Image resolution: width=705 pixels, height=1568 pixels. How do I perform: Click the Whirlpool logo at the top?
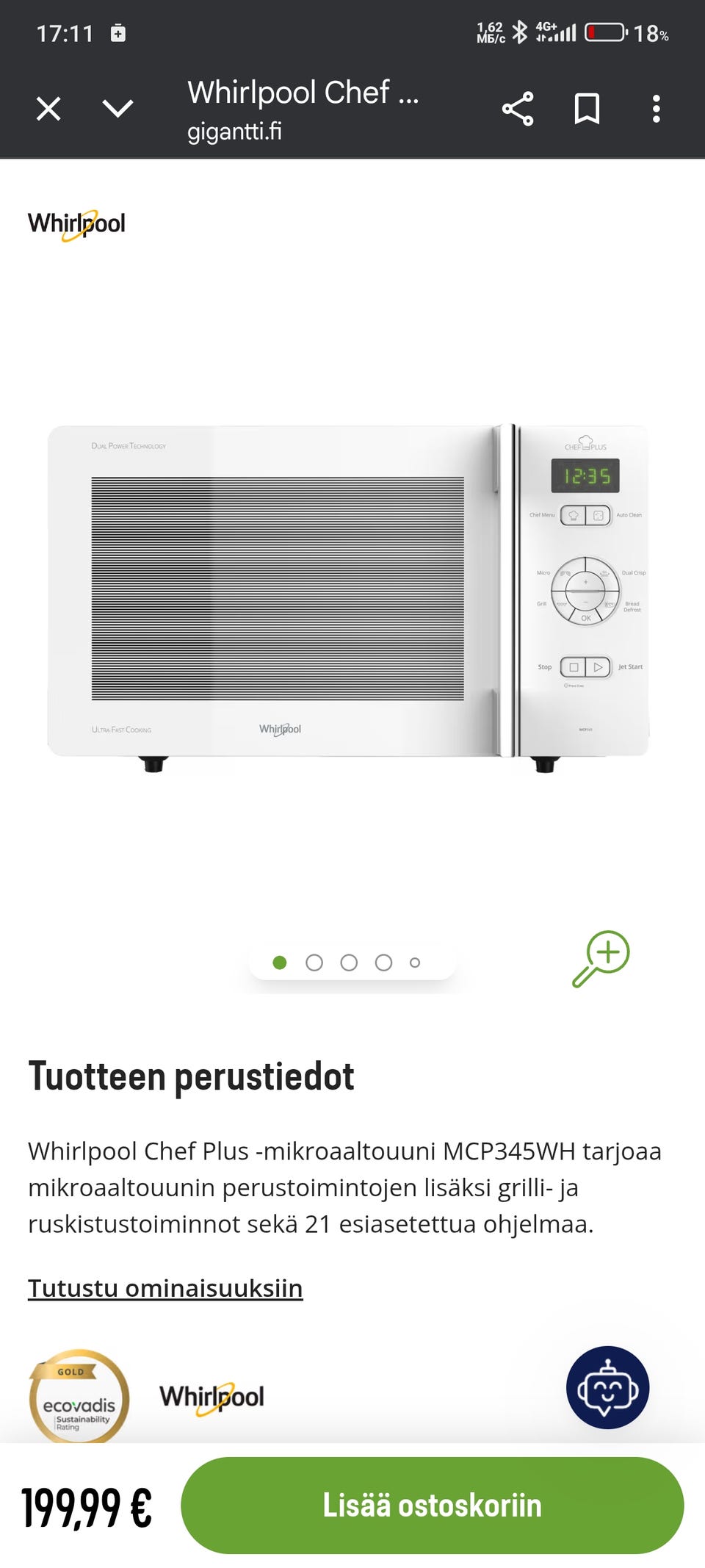point(76,224)
